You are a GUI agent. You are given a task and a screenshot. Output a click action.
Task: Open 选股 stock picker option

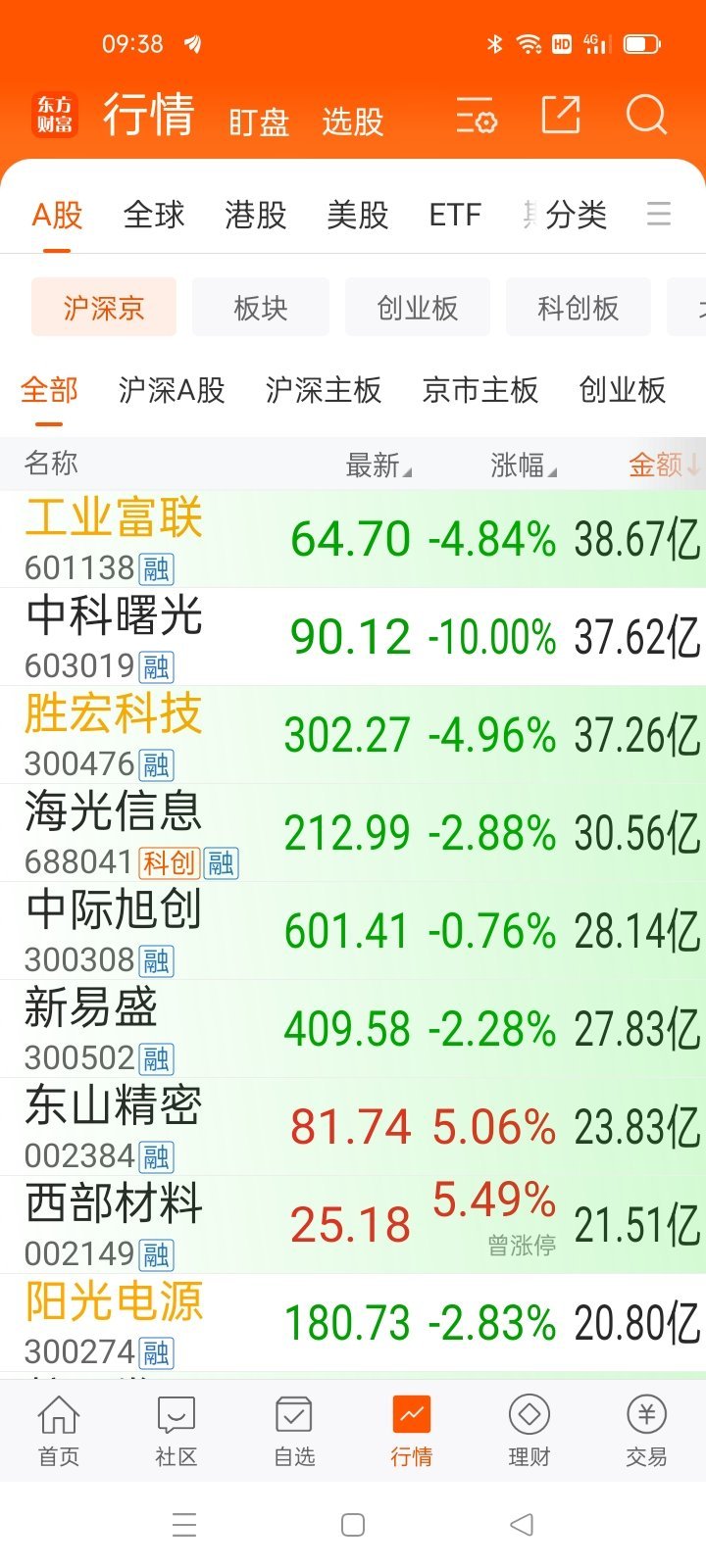coord(353,121)
